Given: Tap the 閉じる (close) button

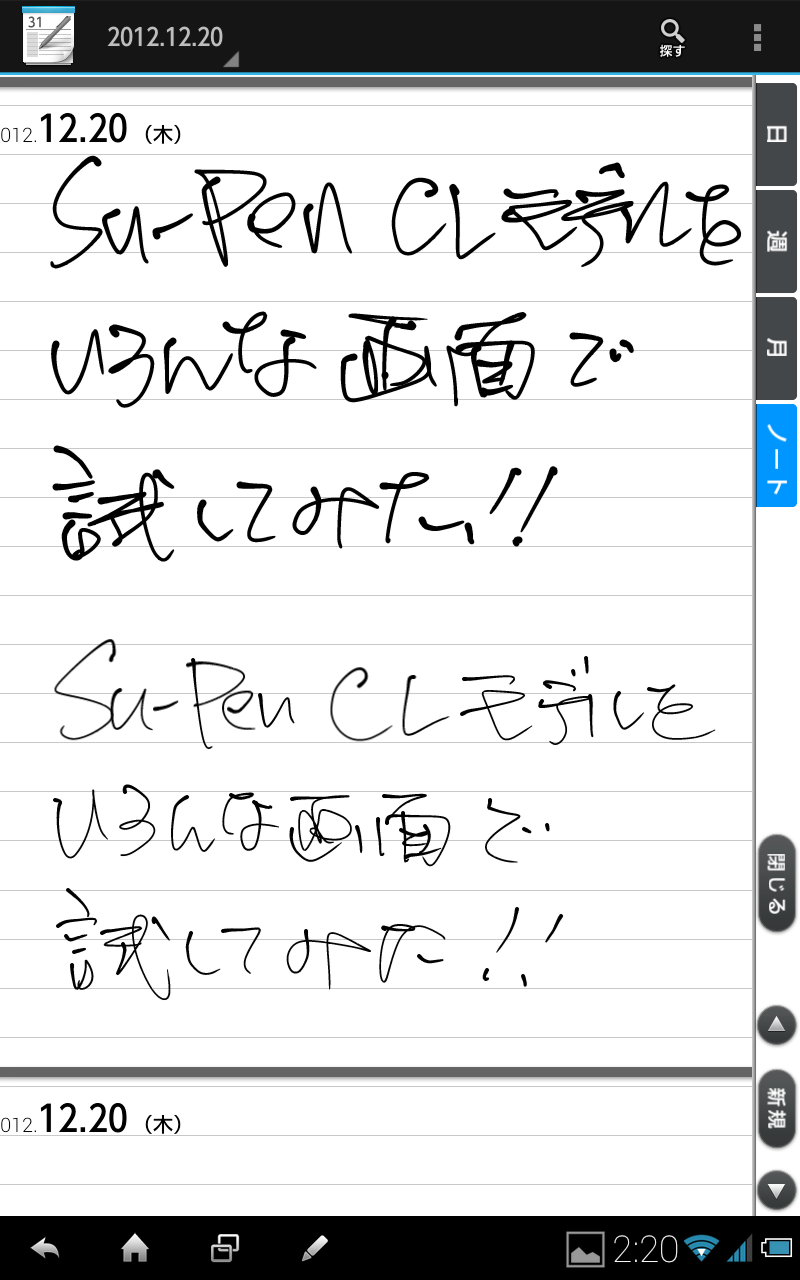Looking at the screenshot, I should pos(776,883).
